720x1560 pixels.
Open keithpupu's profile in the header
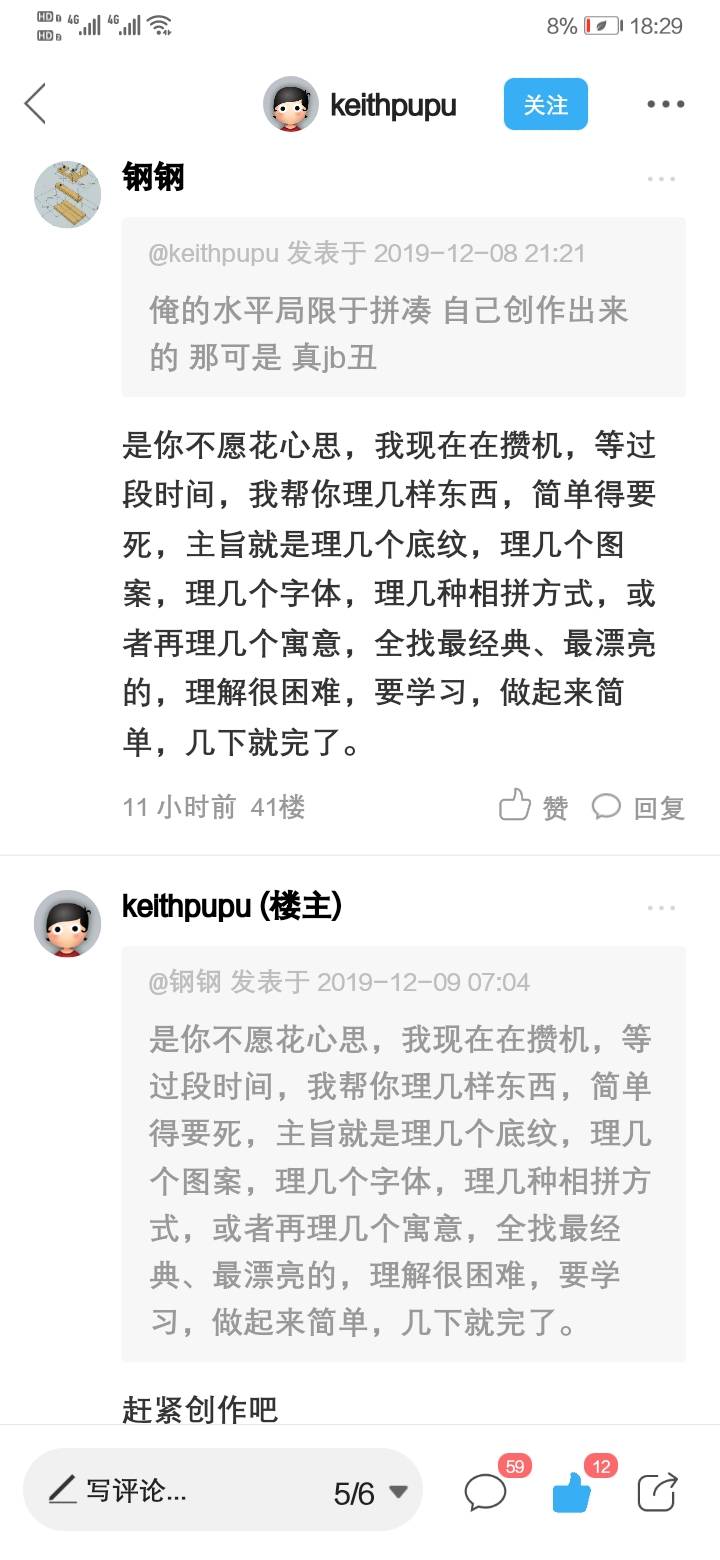click(x=362, y=105)
